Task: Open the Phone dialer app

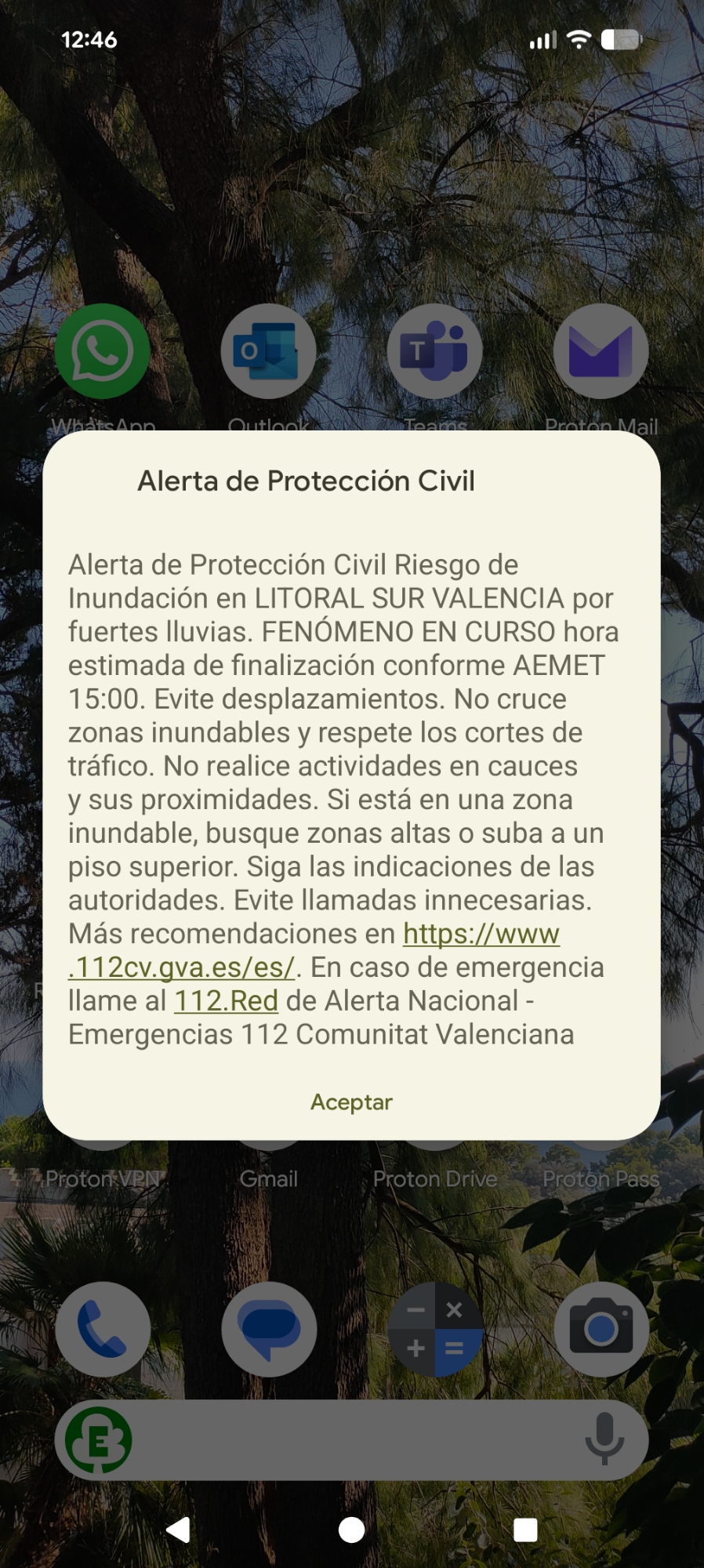Action: [103, 1329]
